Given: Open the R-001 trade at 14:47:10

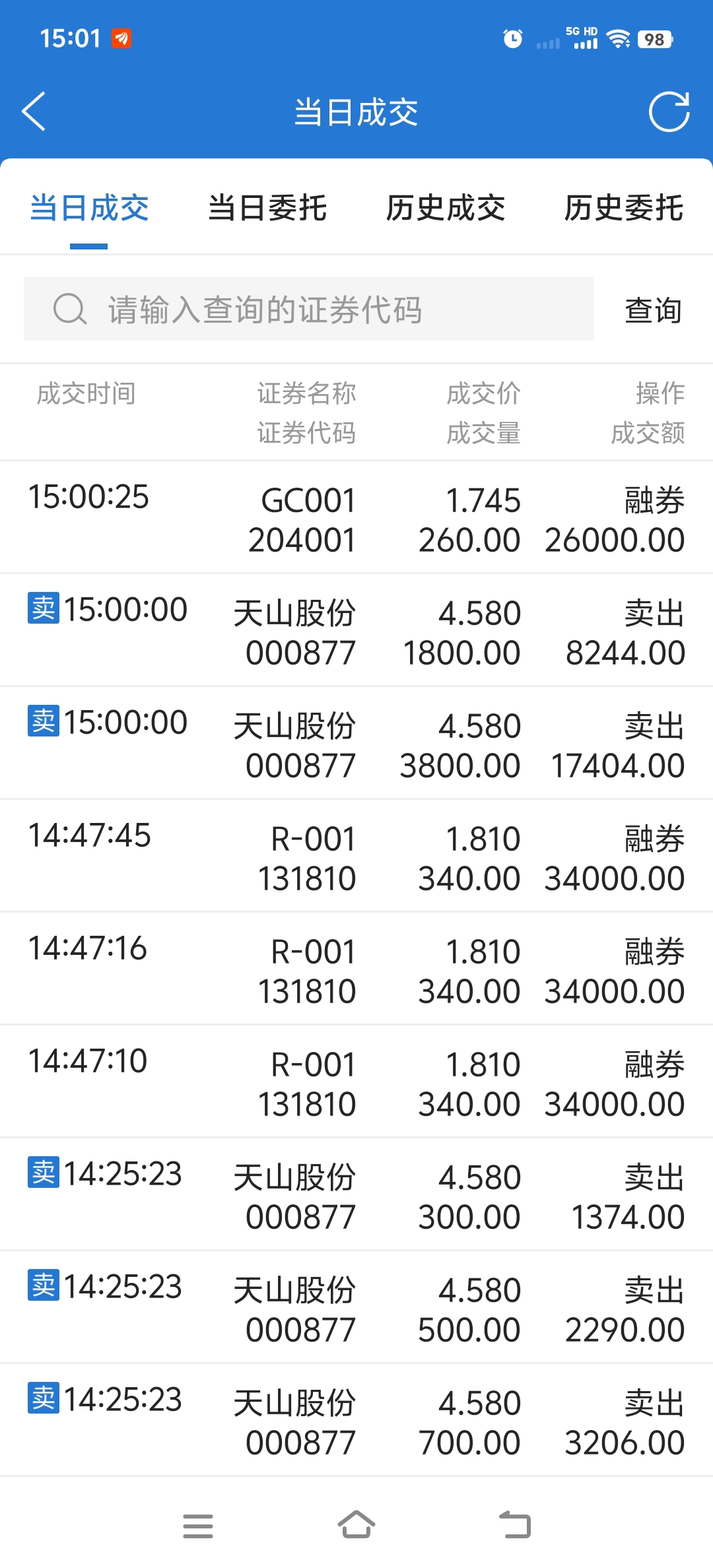Looking at the screenshot, I should (356, 1082).
